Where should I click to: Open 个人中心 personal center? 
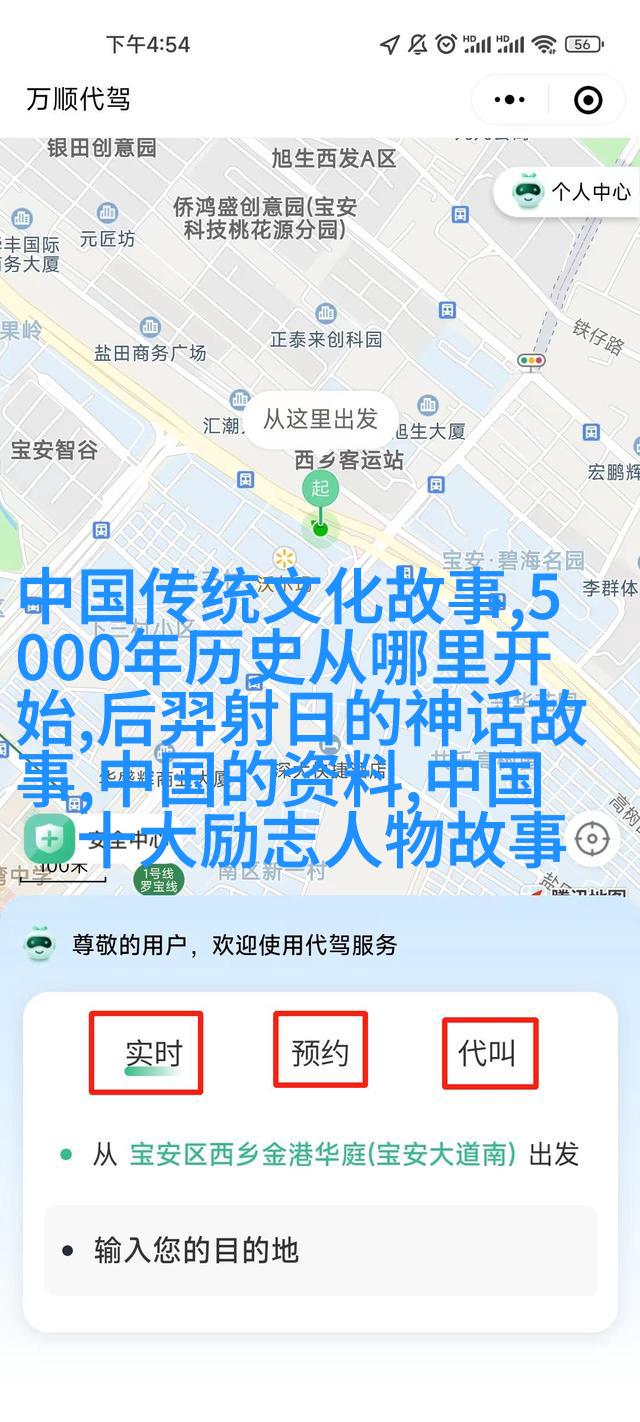[574, 192]
